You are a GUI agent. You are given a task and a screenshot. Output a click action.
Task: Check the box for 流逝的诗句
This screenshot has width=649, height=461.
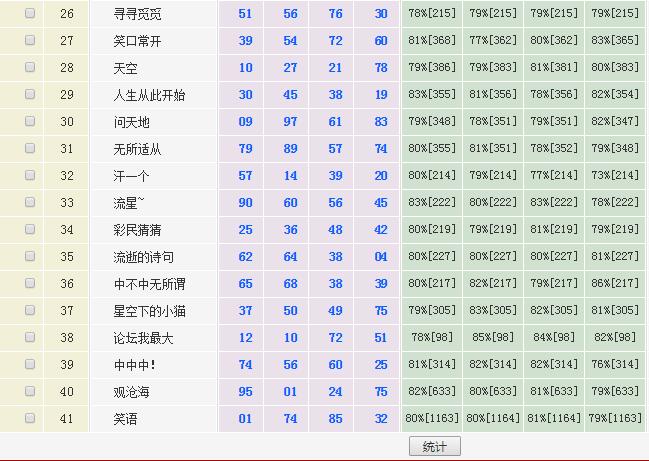(x=30, y=256)
